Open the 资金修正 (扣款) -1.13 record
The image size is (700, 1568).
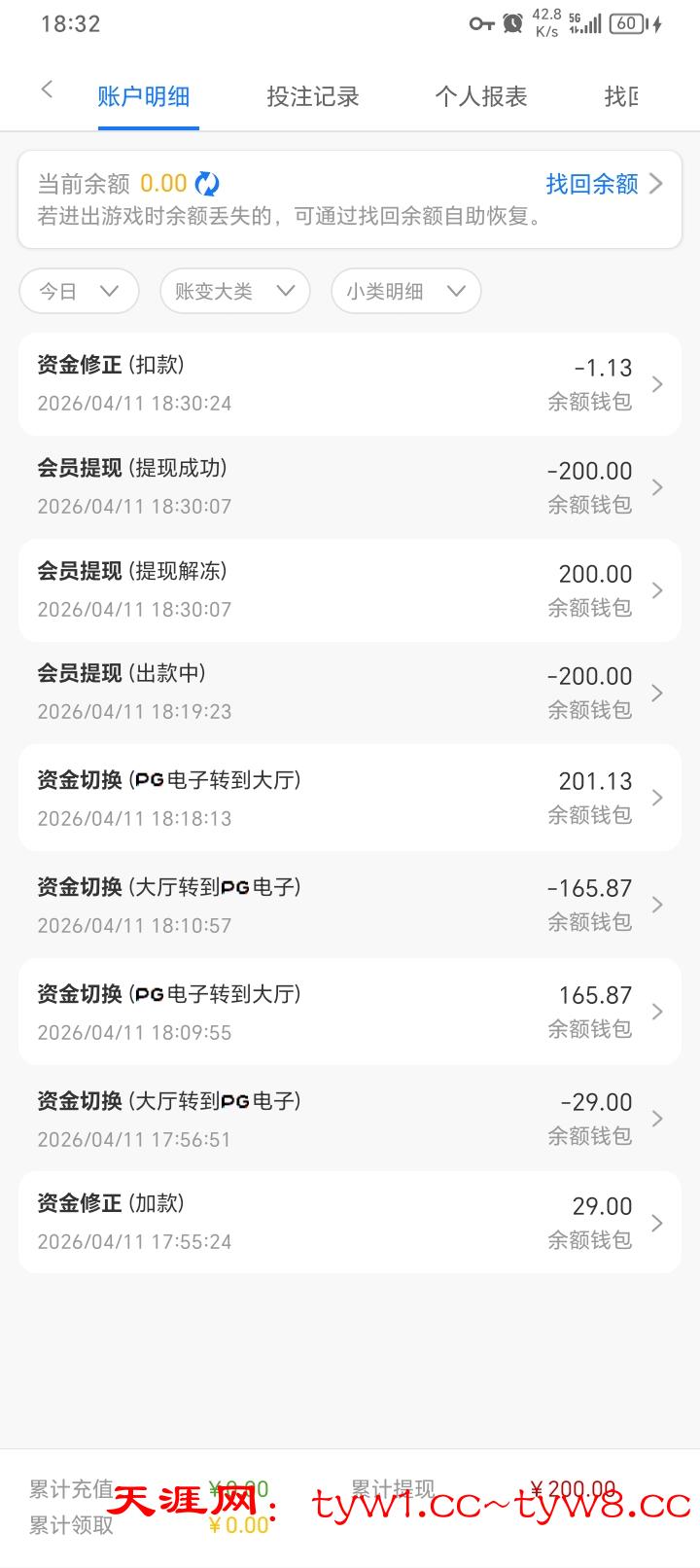coord(349,384)
